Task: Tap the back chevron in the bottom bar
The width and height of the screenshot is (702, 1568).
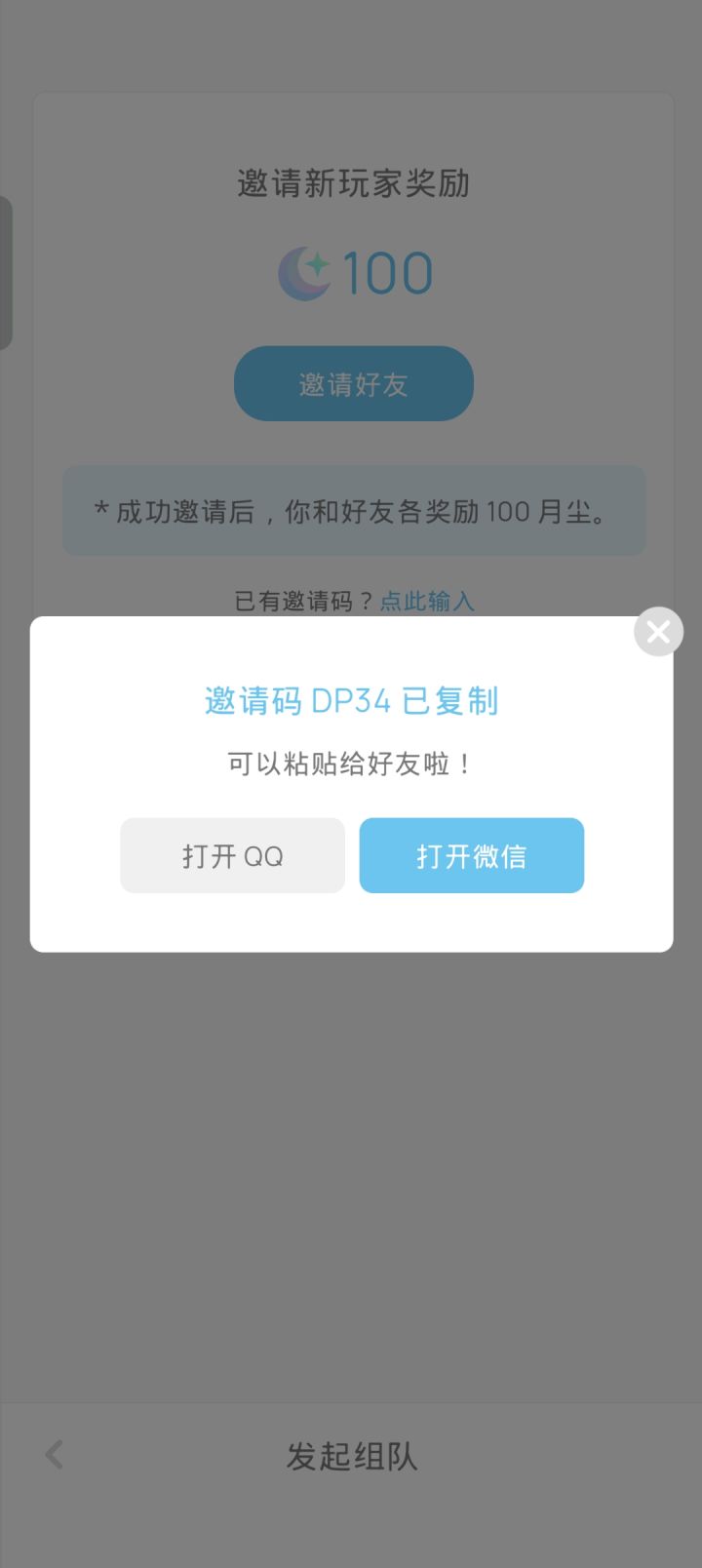Action: click(53, 1454)
